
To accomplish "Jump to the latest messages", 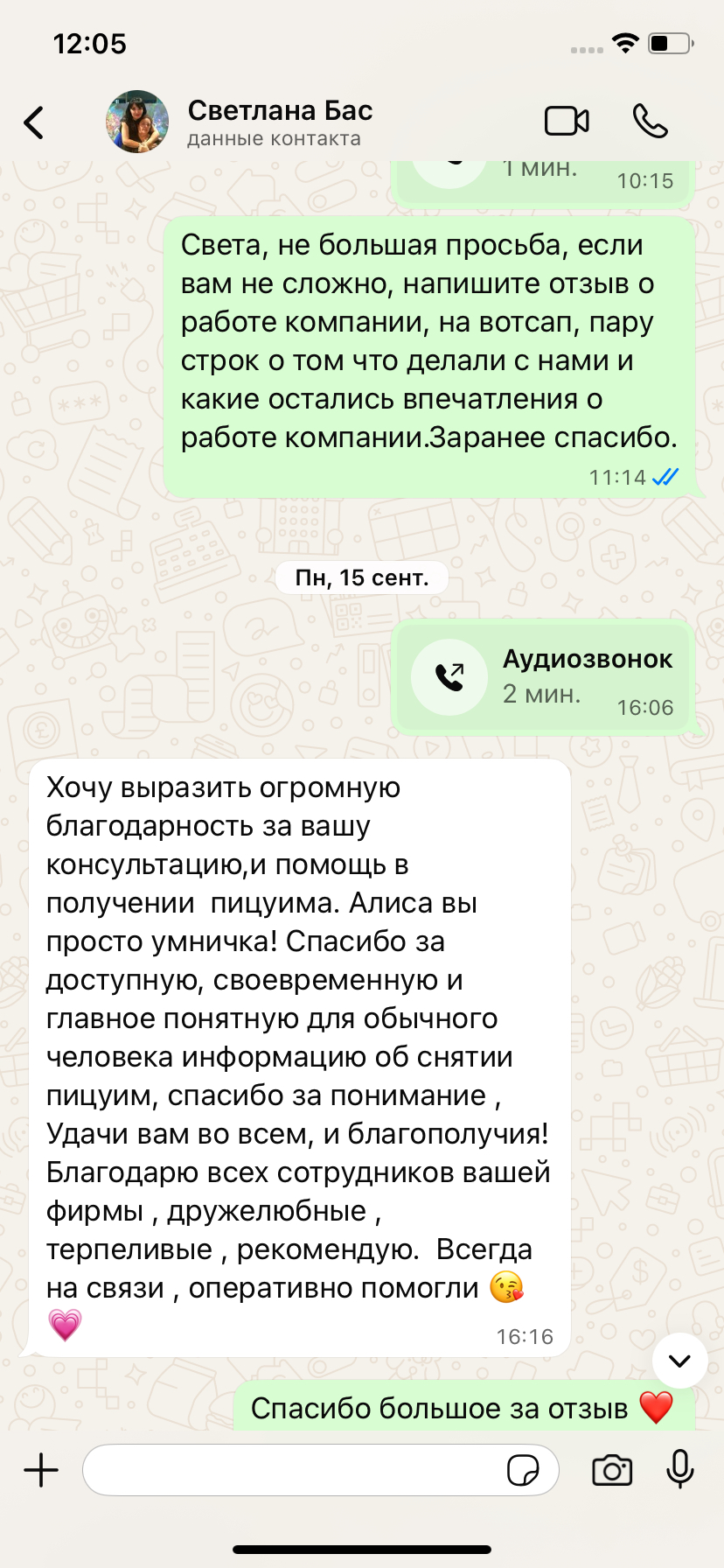I will [679, 1361].
